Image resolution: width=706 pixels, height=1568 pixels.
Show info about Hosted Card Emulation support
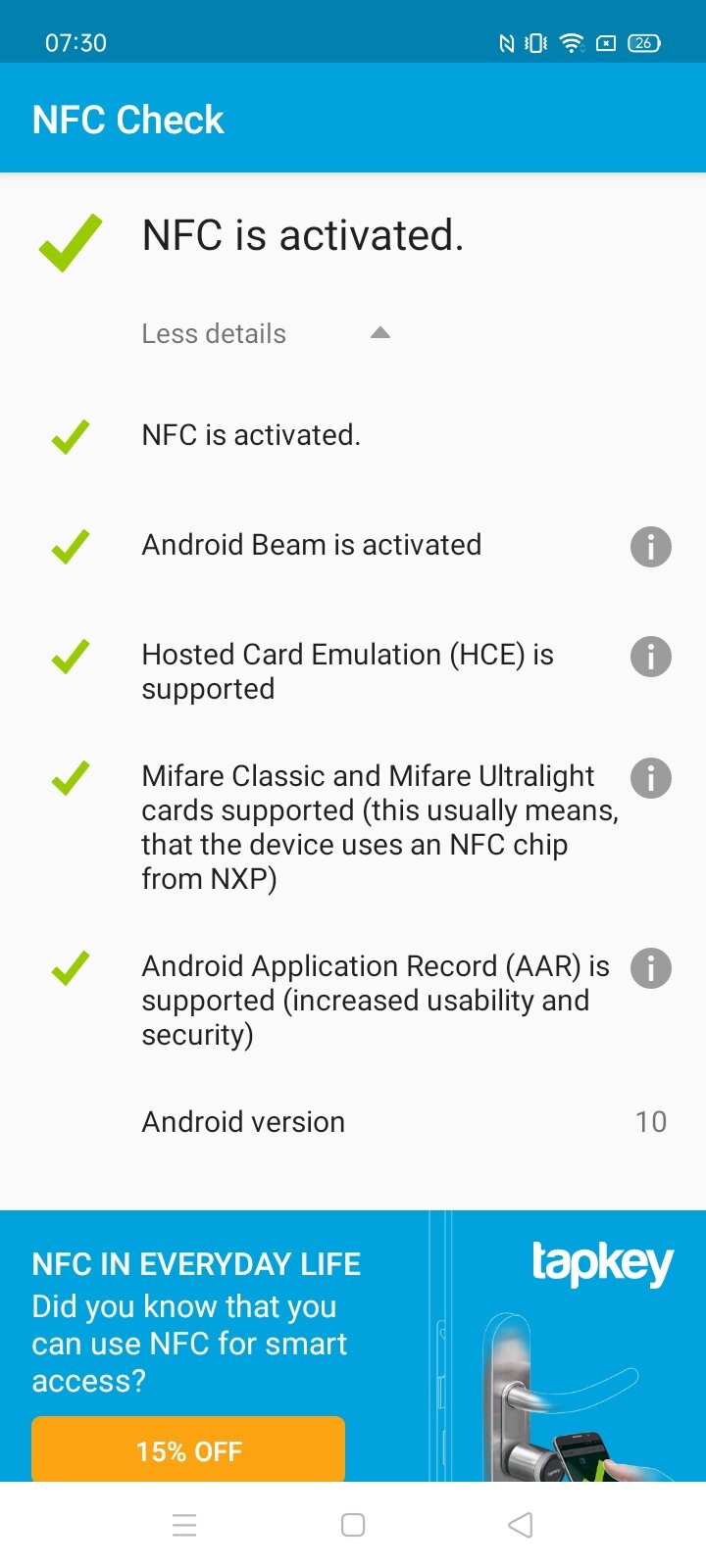tap(651, 657)
